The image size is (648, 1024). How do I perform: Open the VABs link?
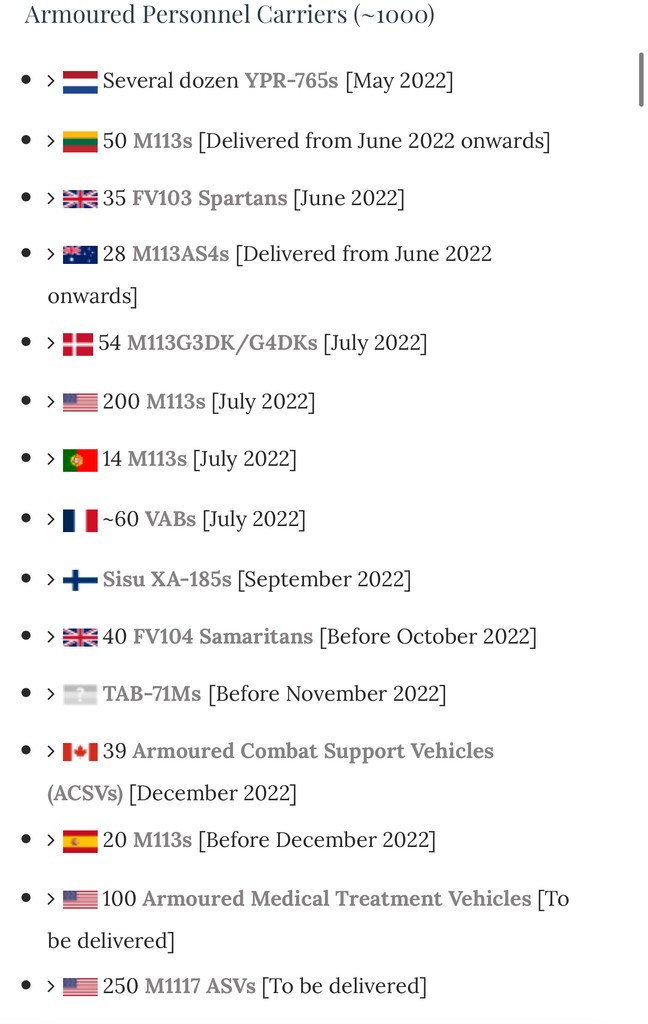coord(170,519)
